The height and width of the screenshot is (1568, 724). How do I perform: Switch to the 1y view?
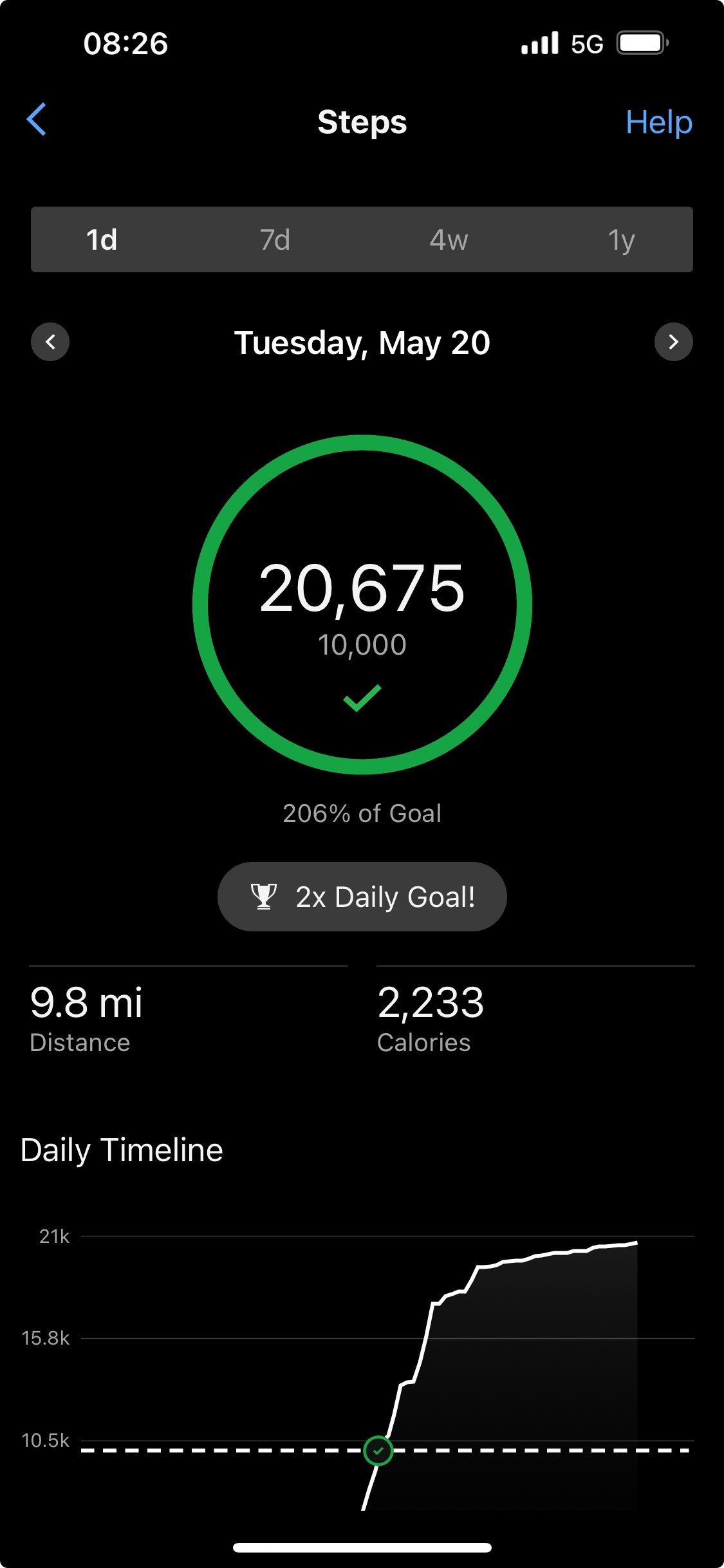coord(622,239)
